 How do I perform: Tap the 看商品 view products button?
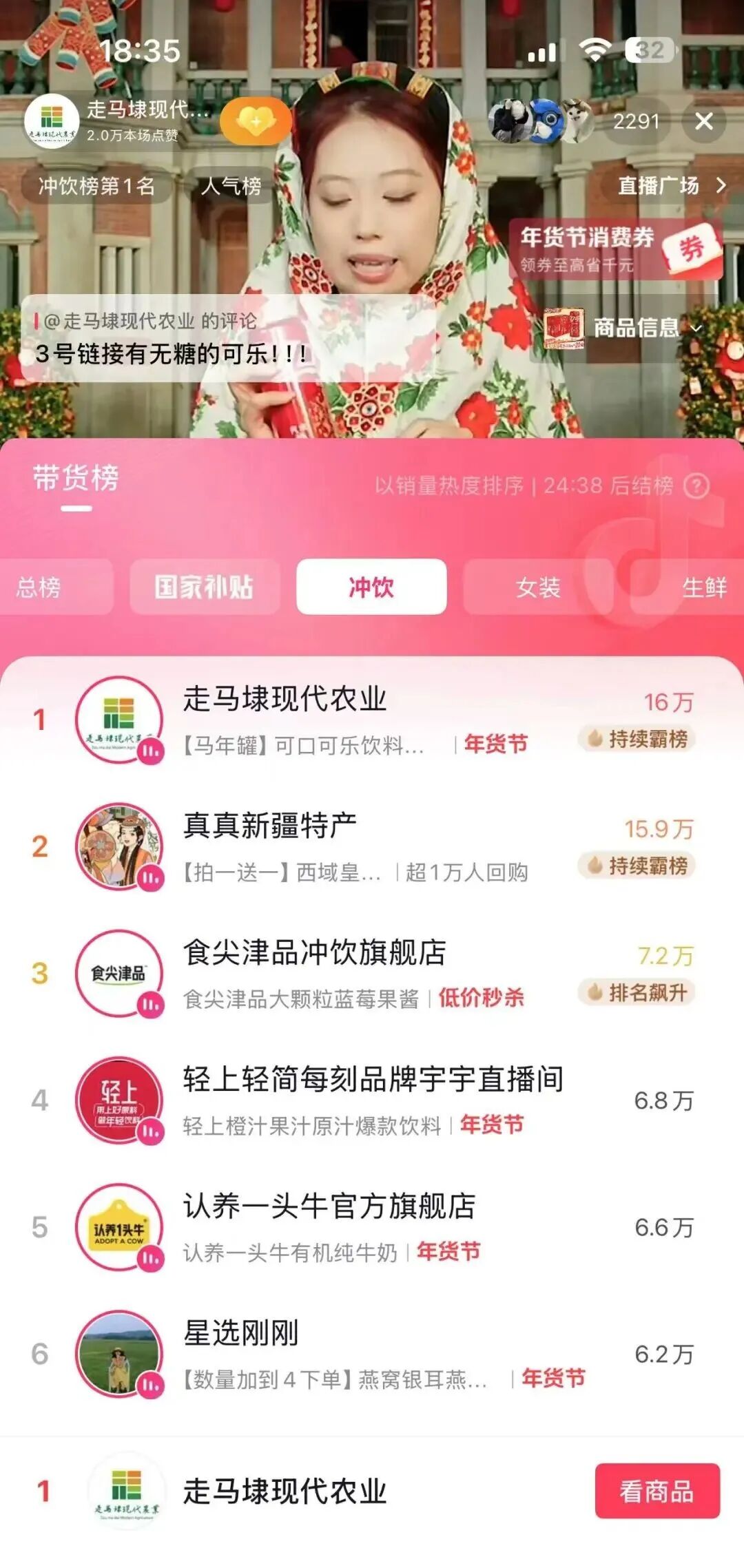pyautogui.click(x=657, y=1491)
